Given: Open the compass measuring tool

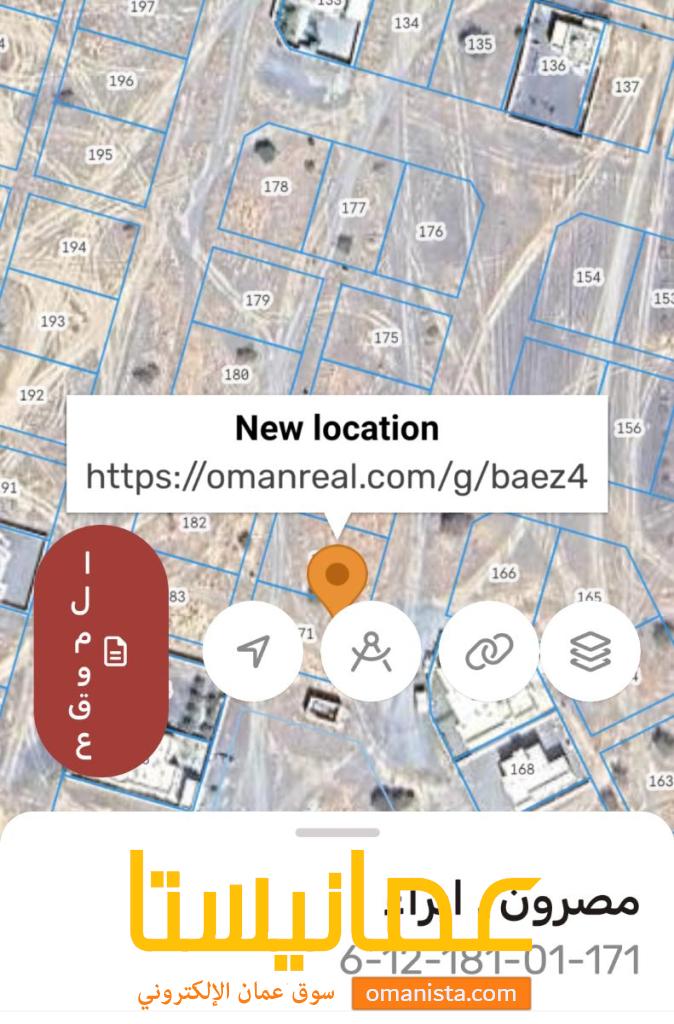Looking at the screenshot, I should point(371,651).
